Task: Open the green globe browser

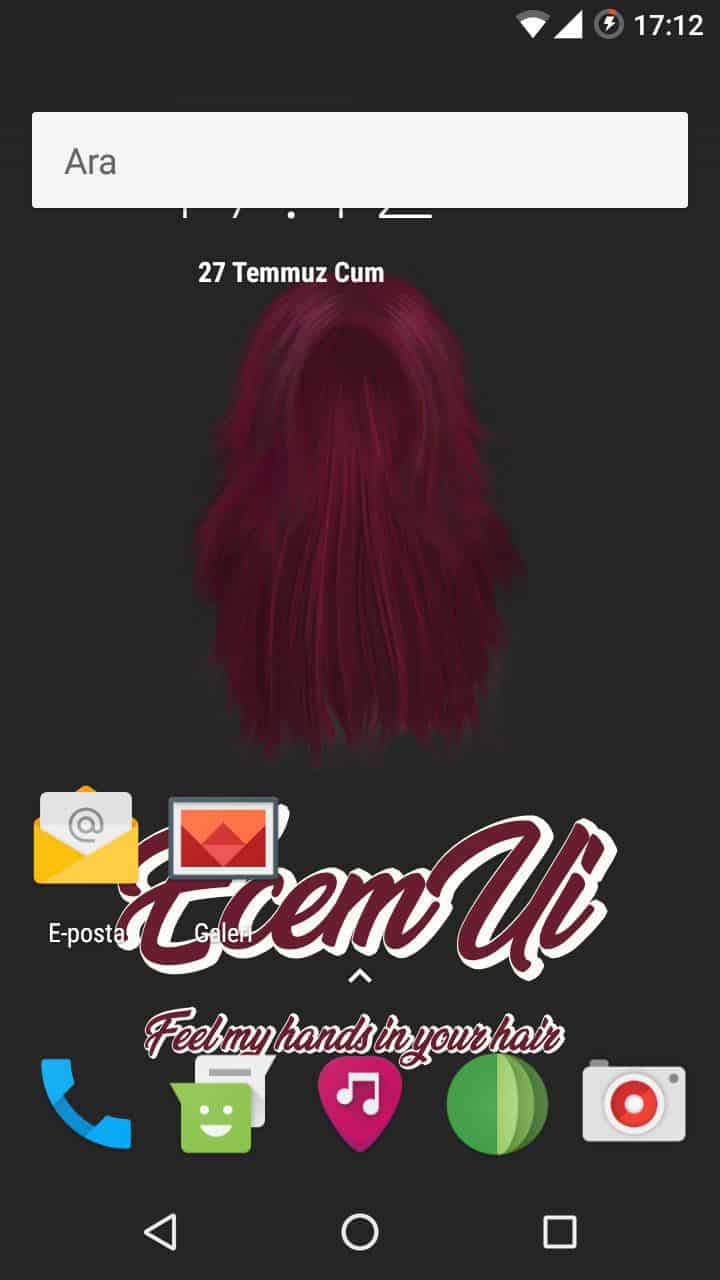Action: pyautogui.click(x=497, y=1104)
